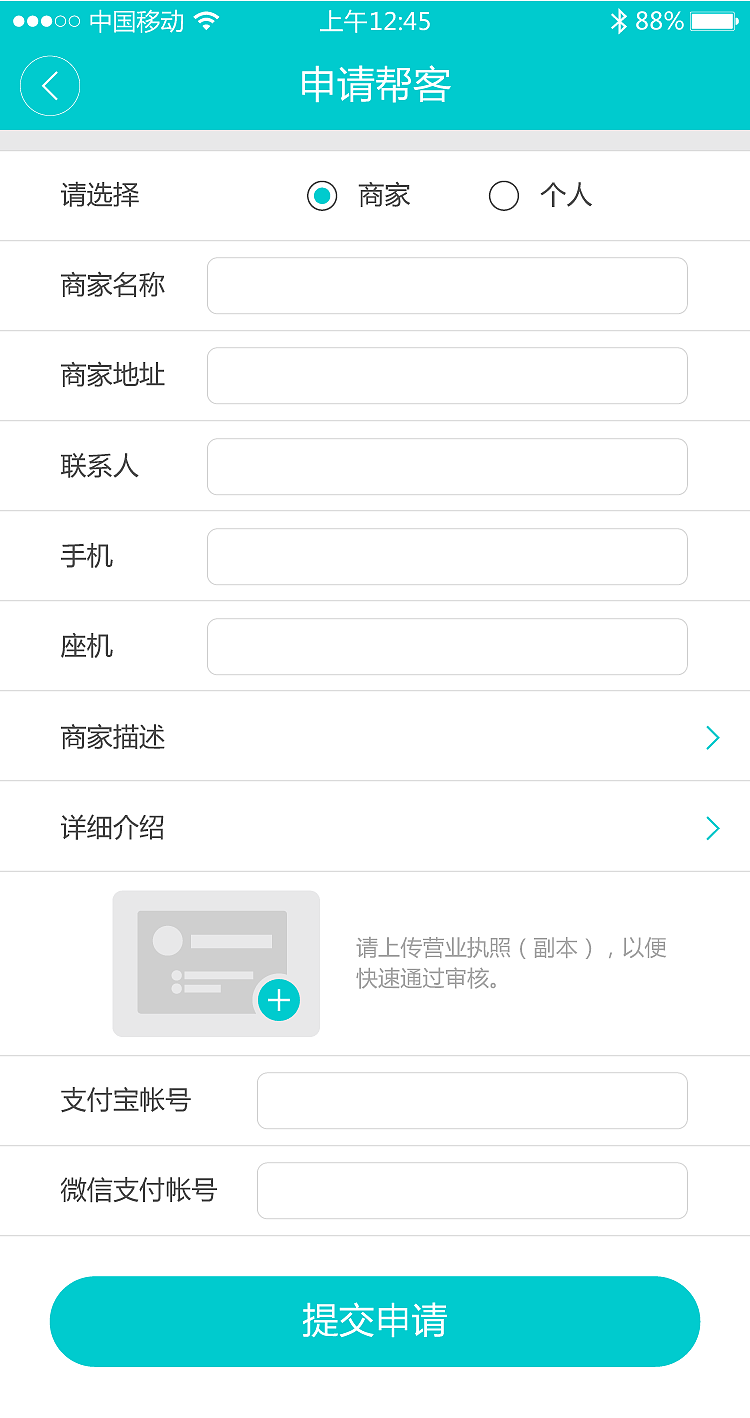The image size is (750, 1418).
Task: Select the 个人 radio option
Action: click(504, 196)
